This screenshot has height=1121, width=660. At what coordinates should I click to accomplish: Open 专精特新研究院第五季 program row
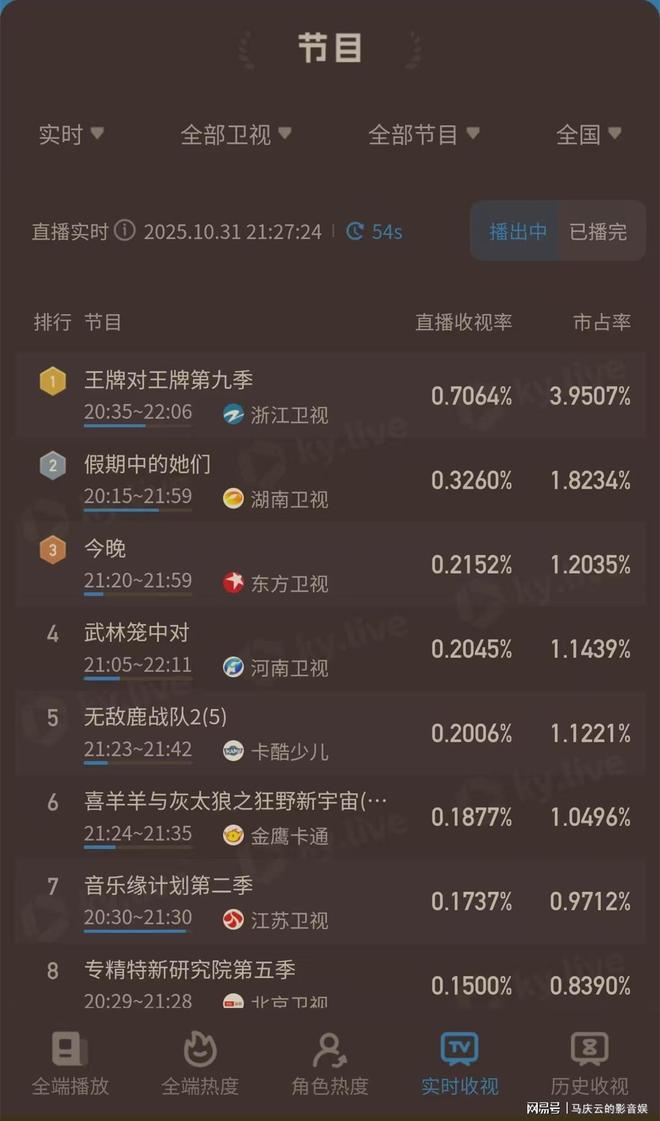[x=330, y=982]
